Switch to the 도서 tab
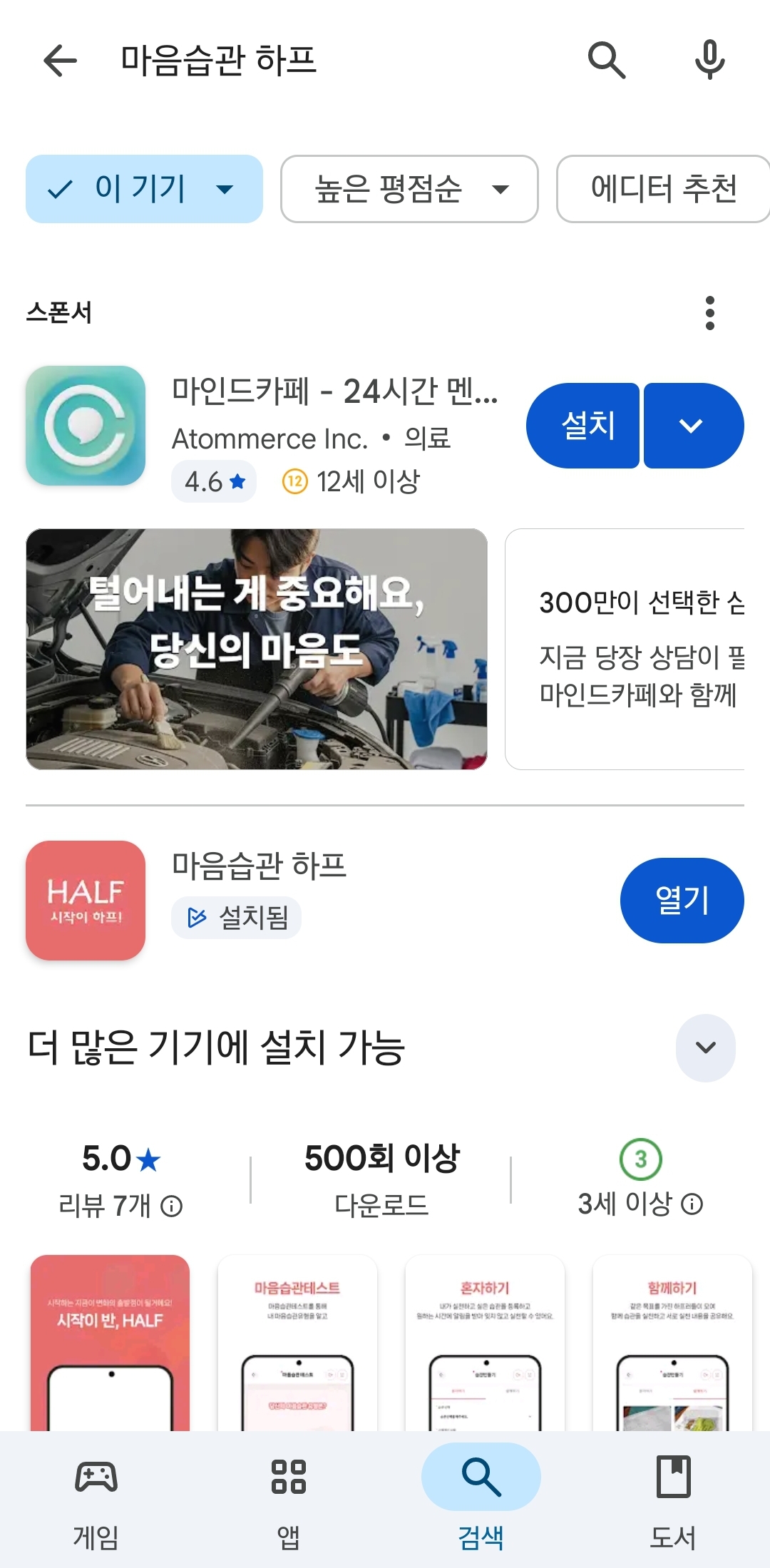 [x=672, y=1497]
